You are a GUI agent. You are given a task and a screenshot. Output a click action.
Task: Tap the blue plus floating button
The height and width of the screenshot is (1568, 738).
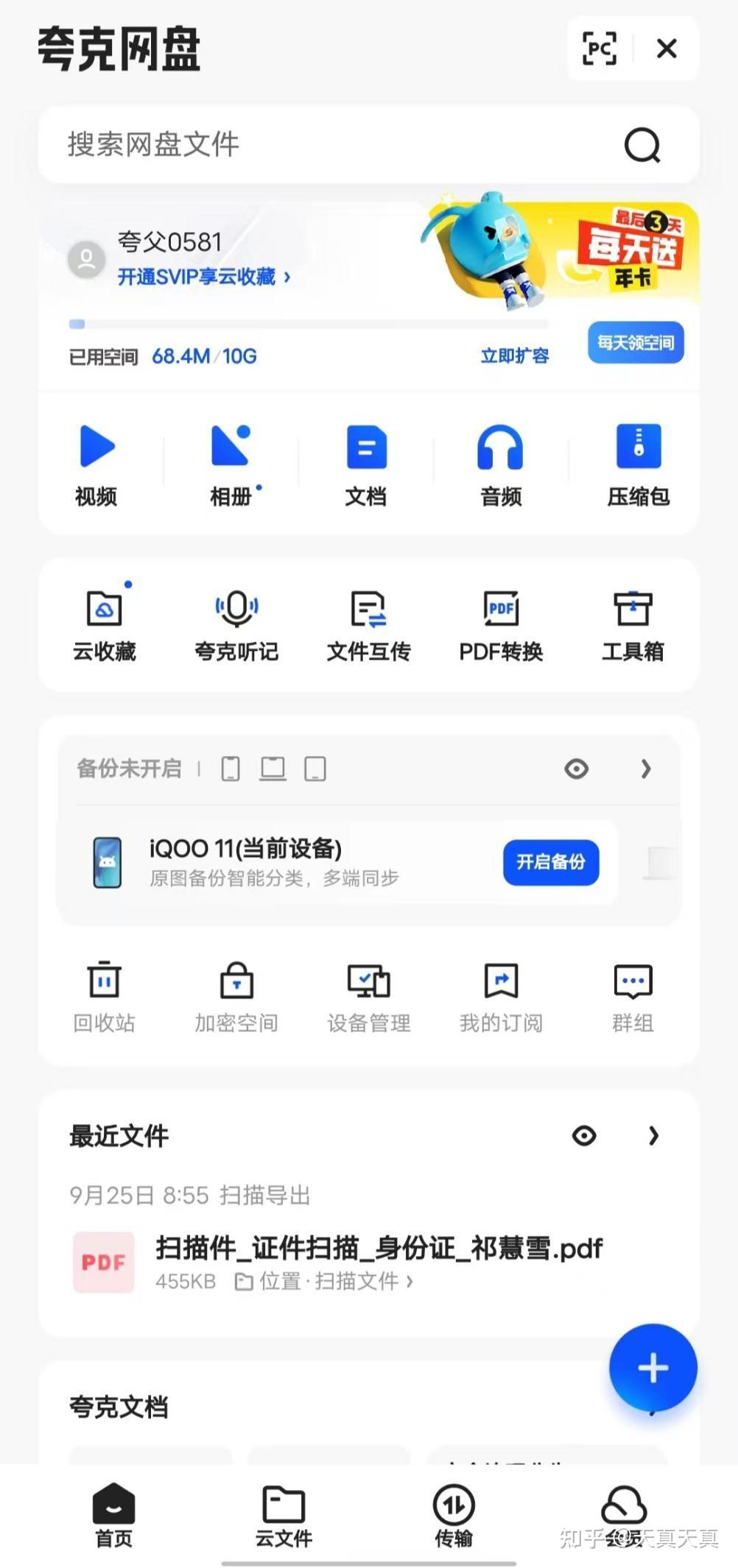tap(653, 1368)
